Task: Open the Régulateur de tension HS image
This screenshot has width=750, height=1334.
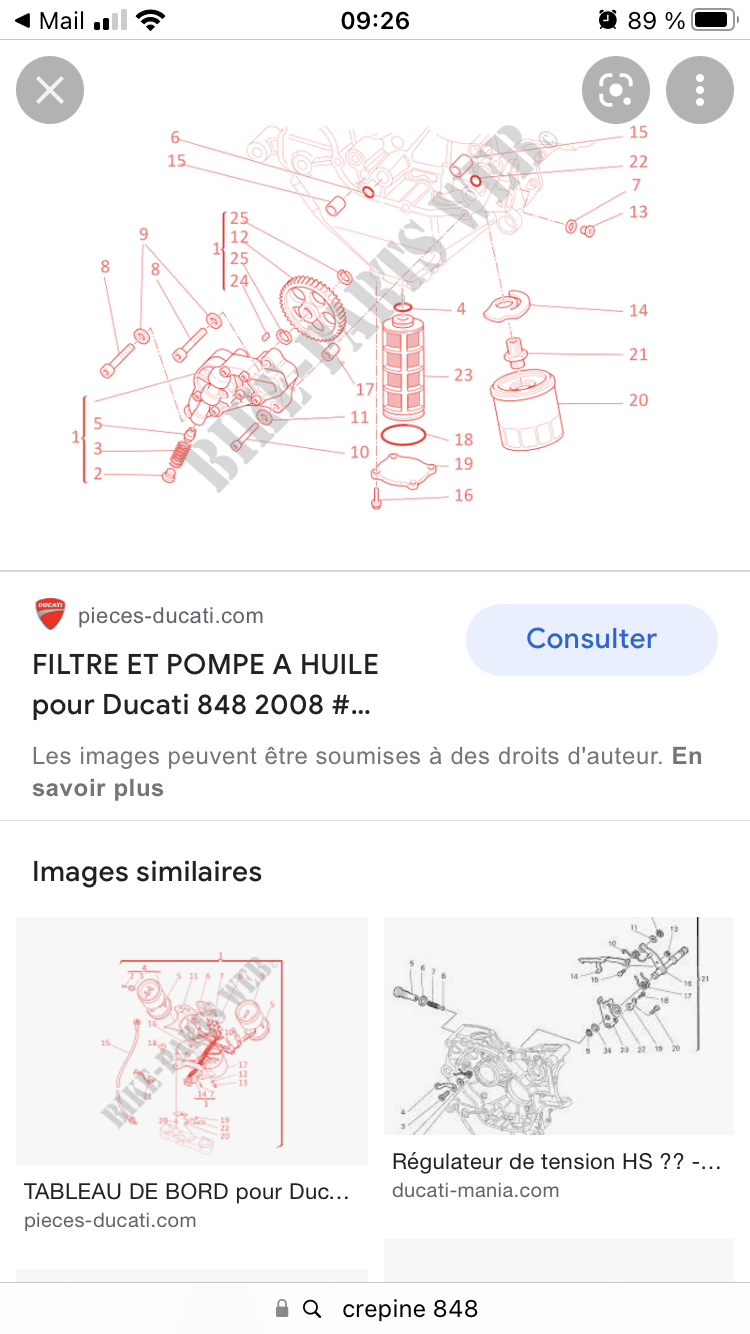Action: click(559, 1026)
